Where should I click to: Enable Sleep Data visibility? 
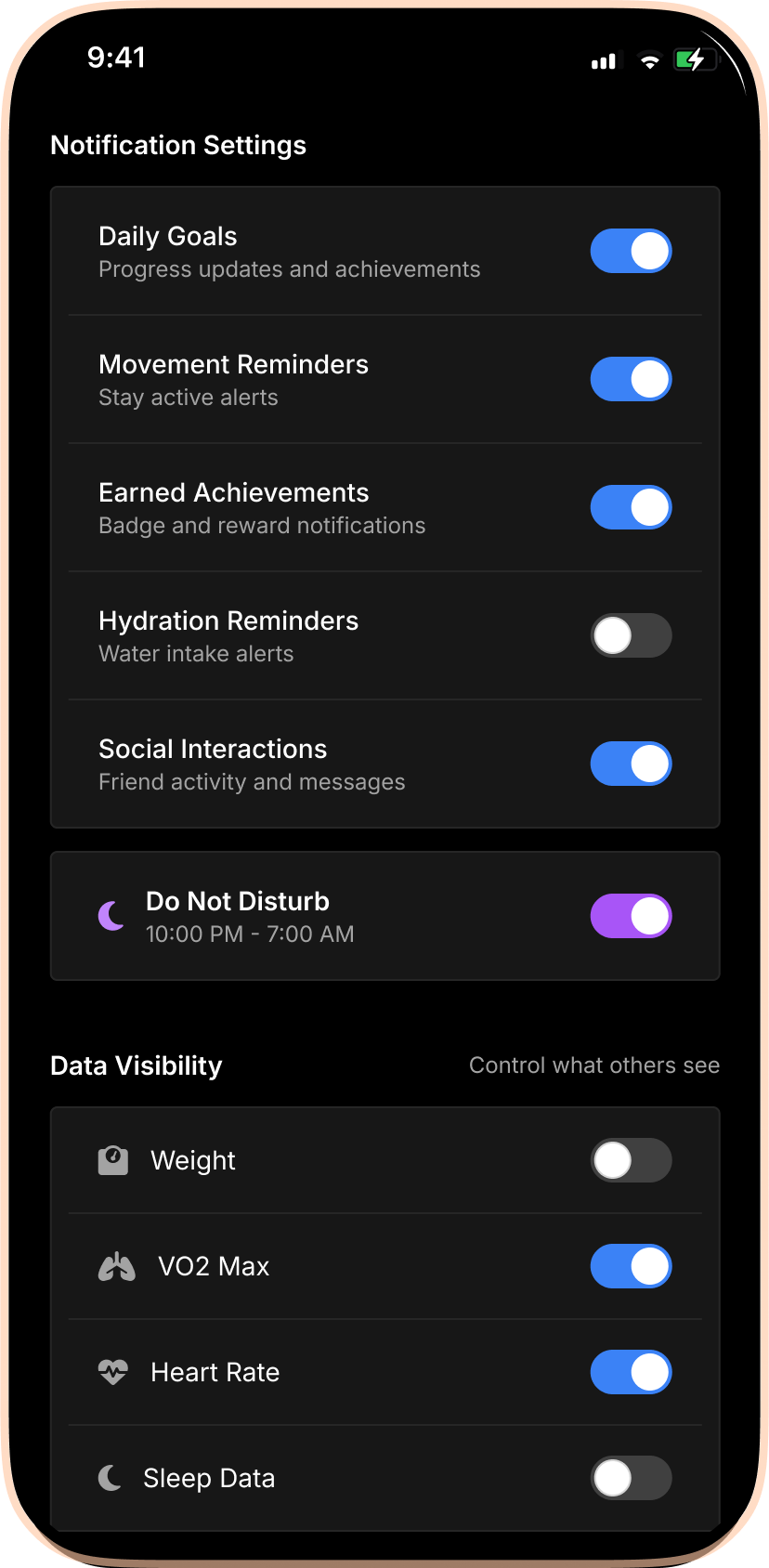click(x=631, y=1478)
